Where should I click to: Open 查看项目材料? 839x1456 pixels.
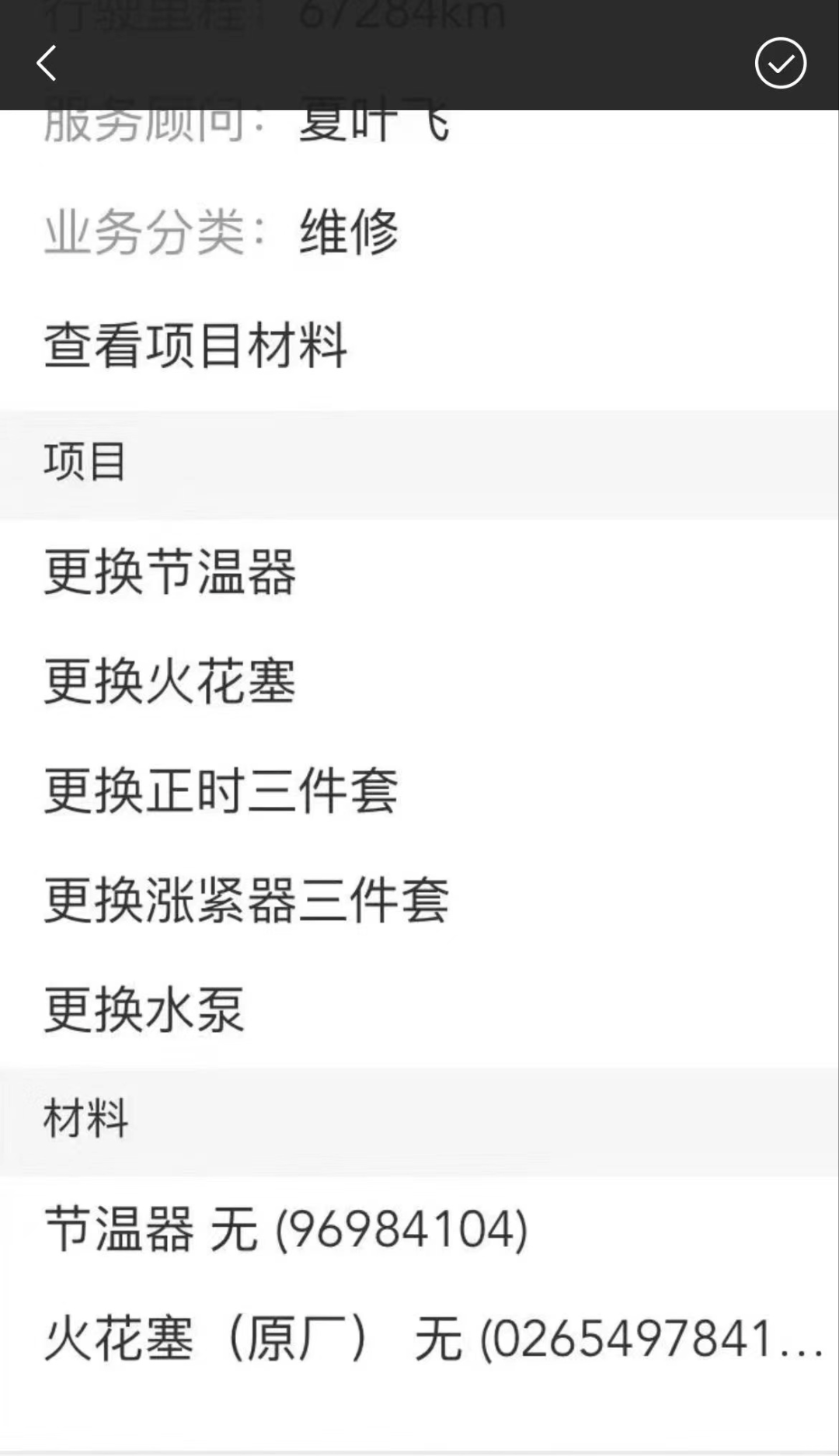(196, 345)
